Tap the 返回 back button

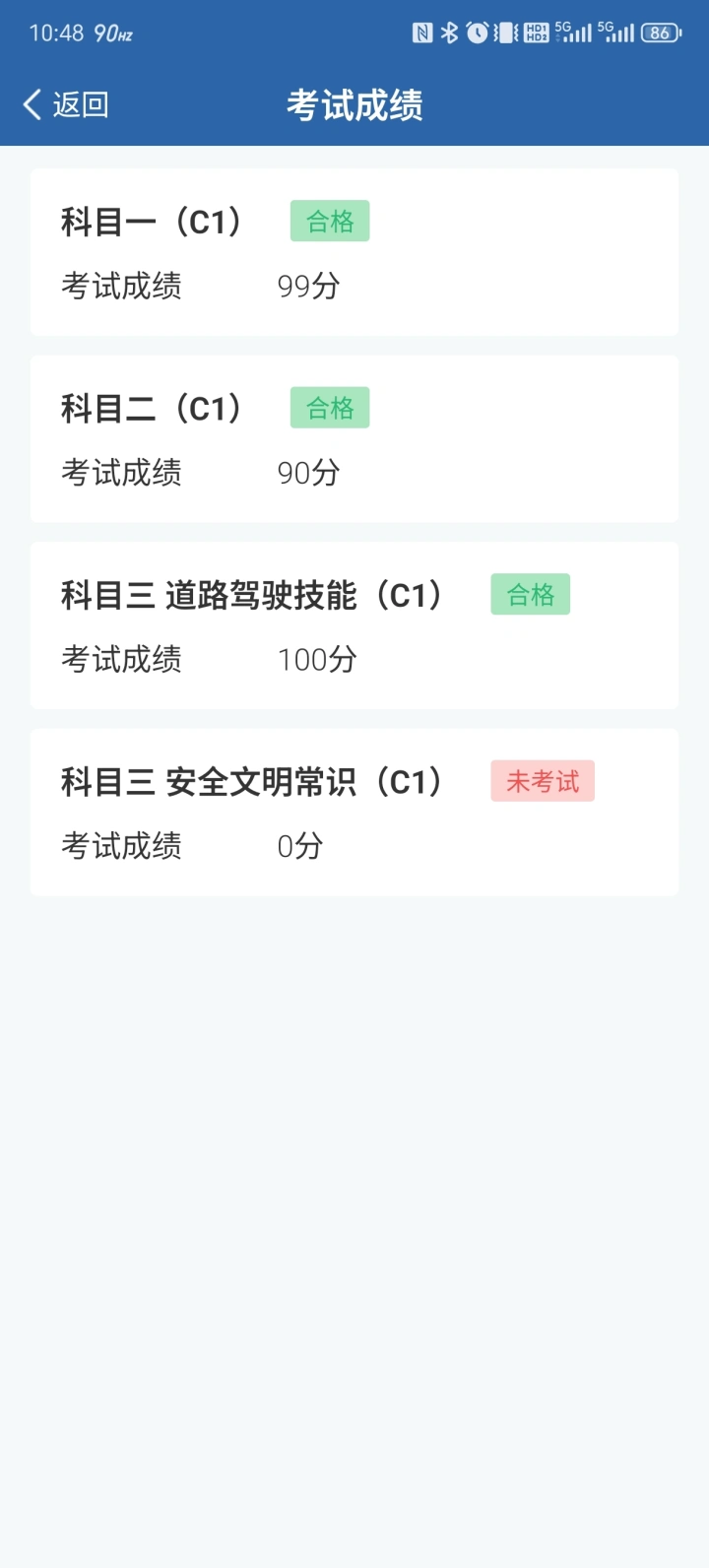pyautogui.click(x=65, y=104)
